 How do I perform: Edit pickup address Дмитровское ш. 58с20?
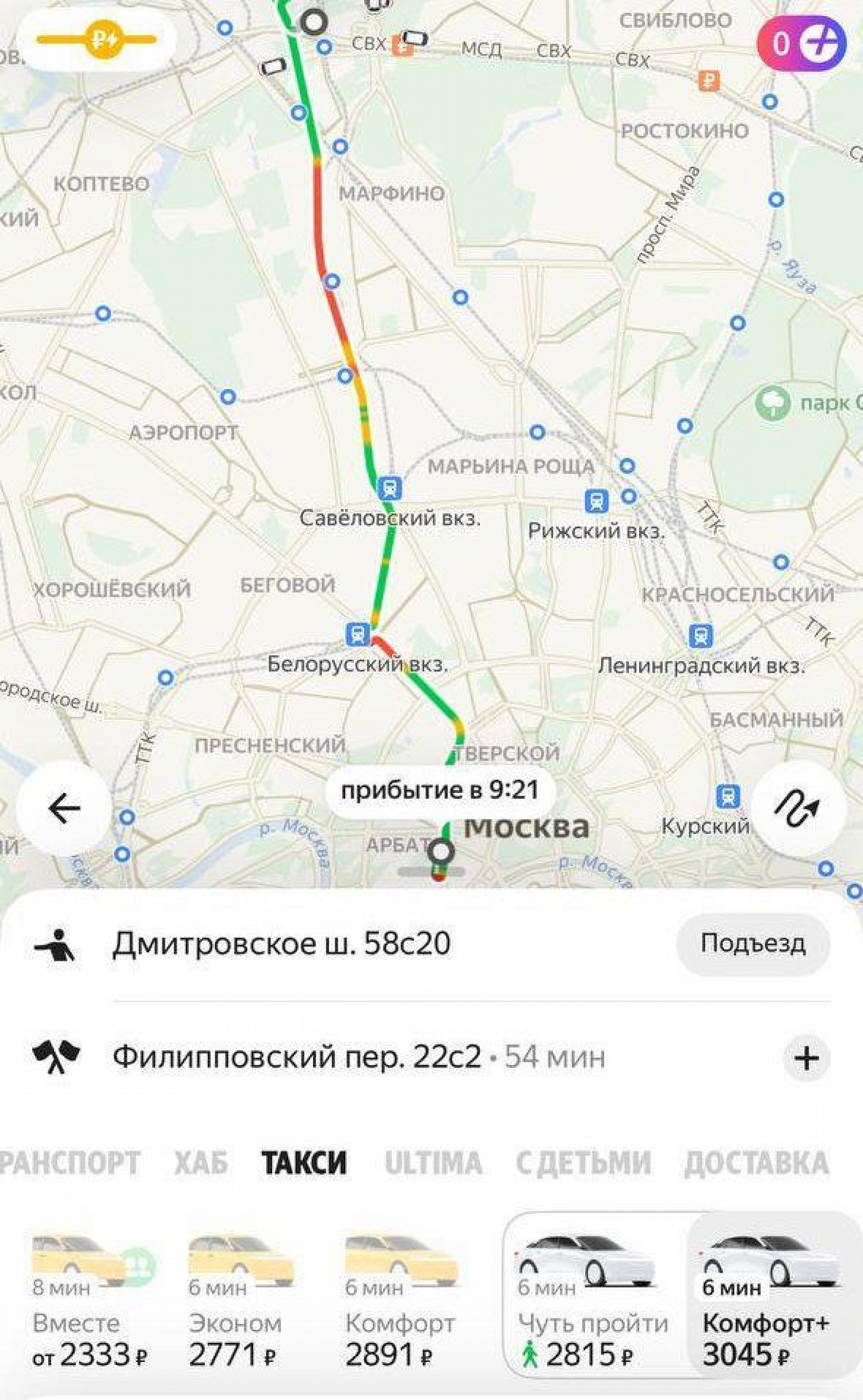pyautogui.click(x=281, y=944)
